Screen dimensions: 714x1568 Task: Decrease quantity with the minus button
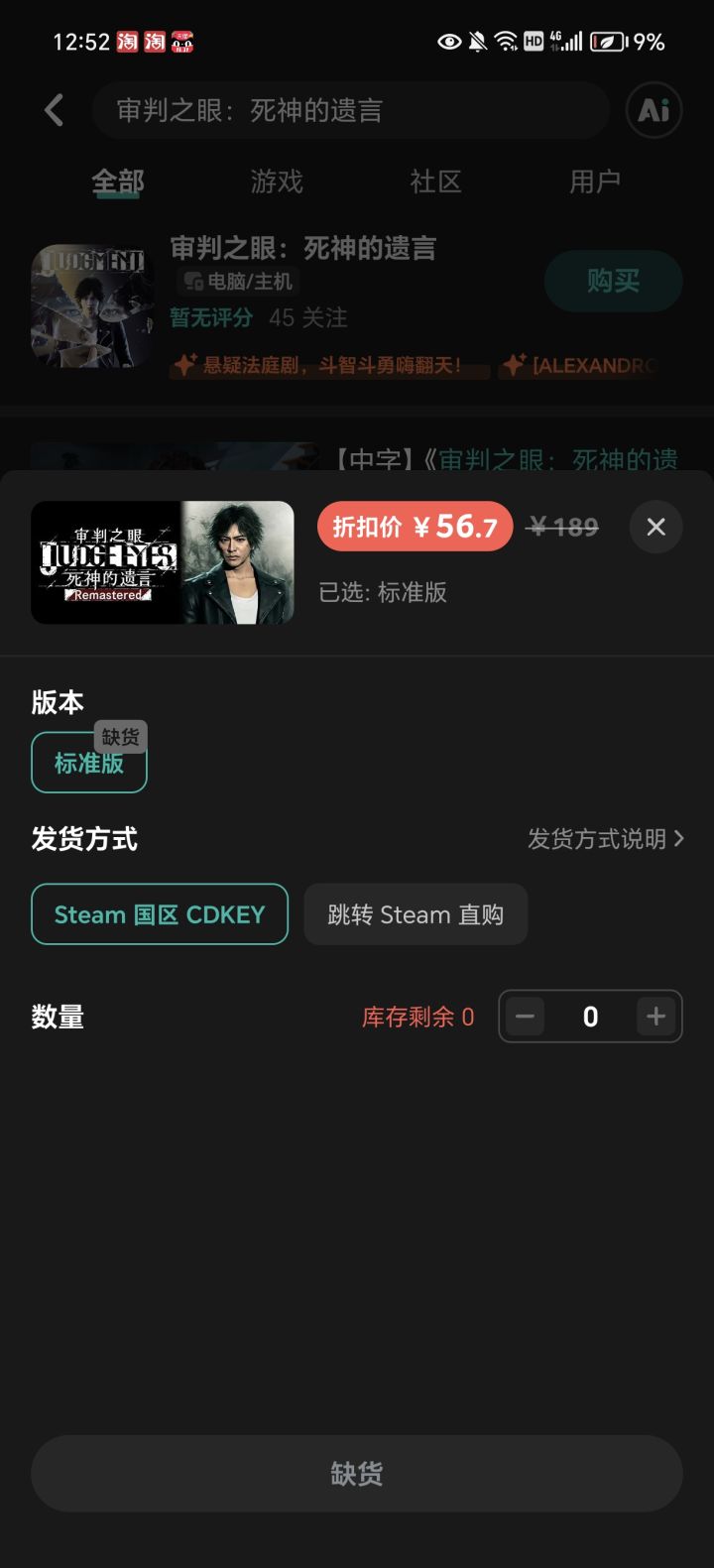coord(526,1017)
